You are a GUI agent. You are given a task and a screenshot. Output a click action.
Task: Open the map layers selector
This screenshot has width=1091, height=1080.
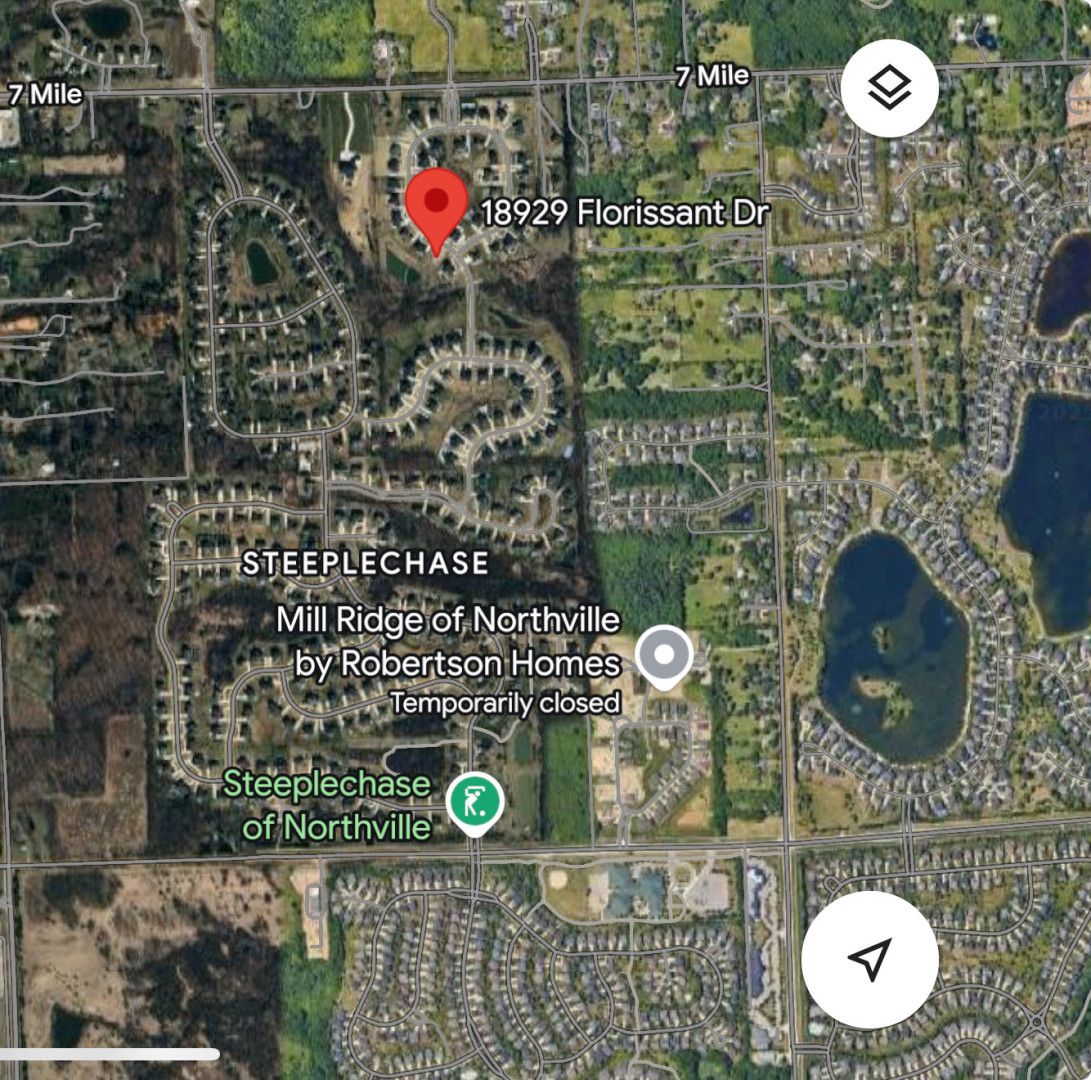[889, 89]
